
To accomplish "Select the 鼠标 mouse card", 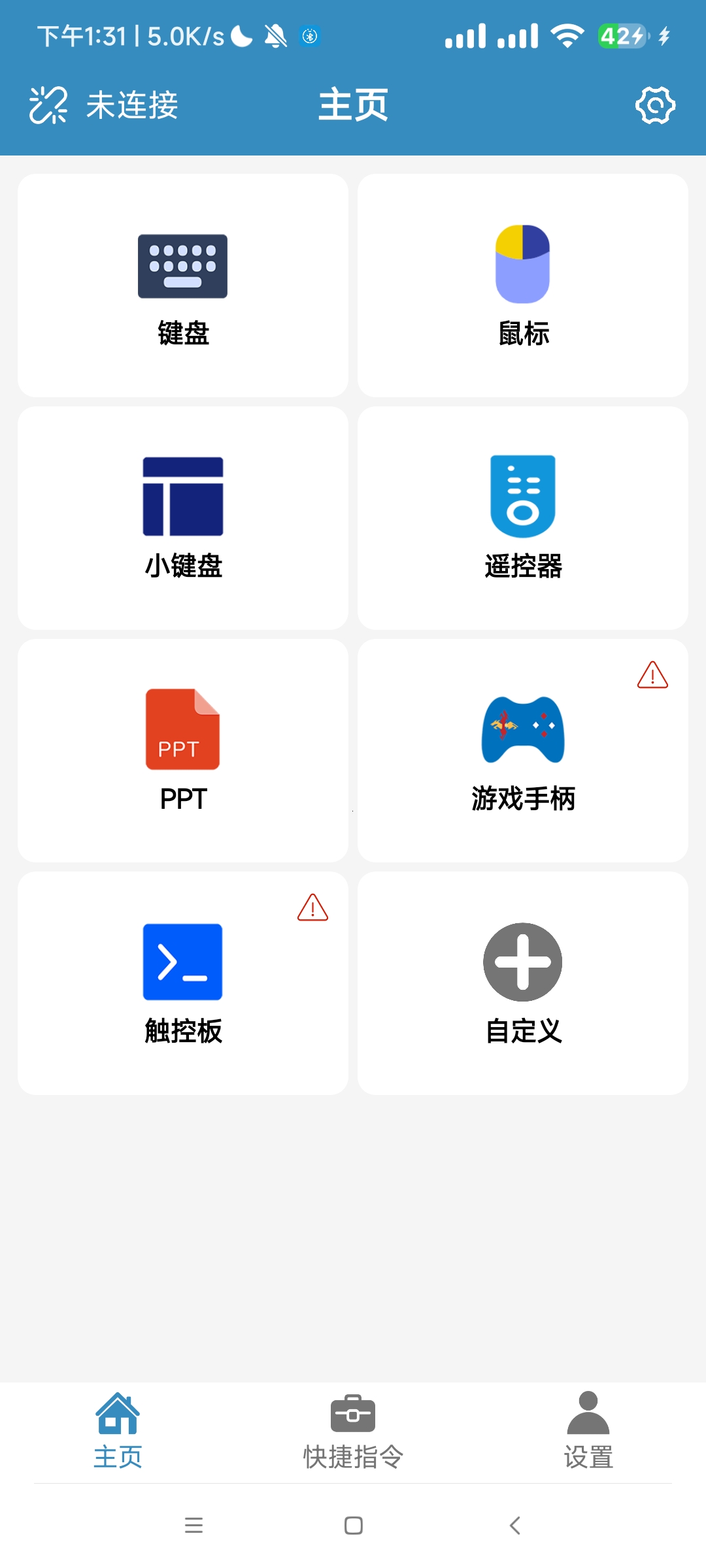I will tap(523, 286).
